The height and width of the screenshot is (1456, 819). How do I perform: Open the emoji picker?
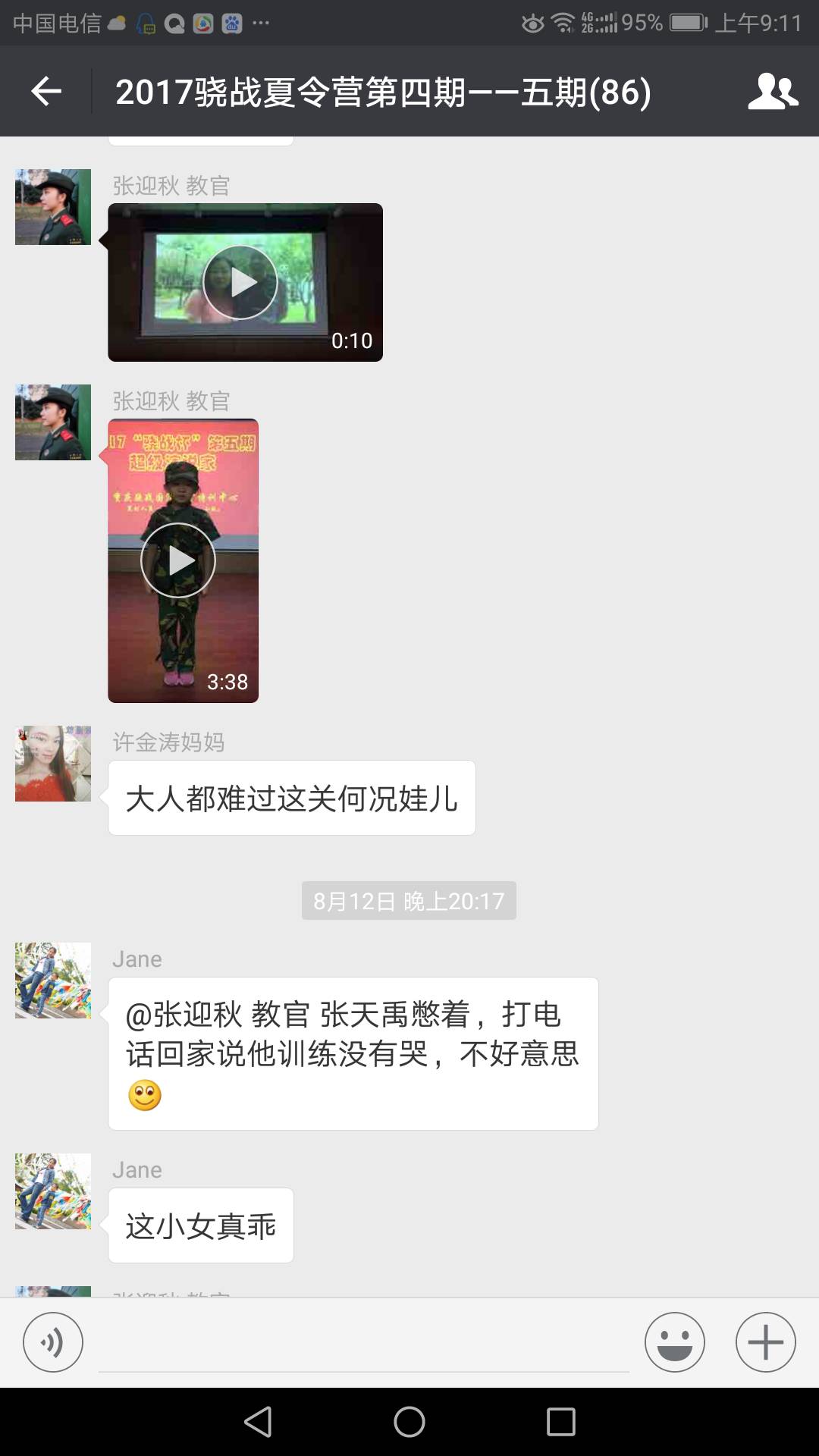point(674,1342)
